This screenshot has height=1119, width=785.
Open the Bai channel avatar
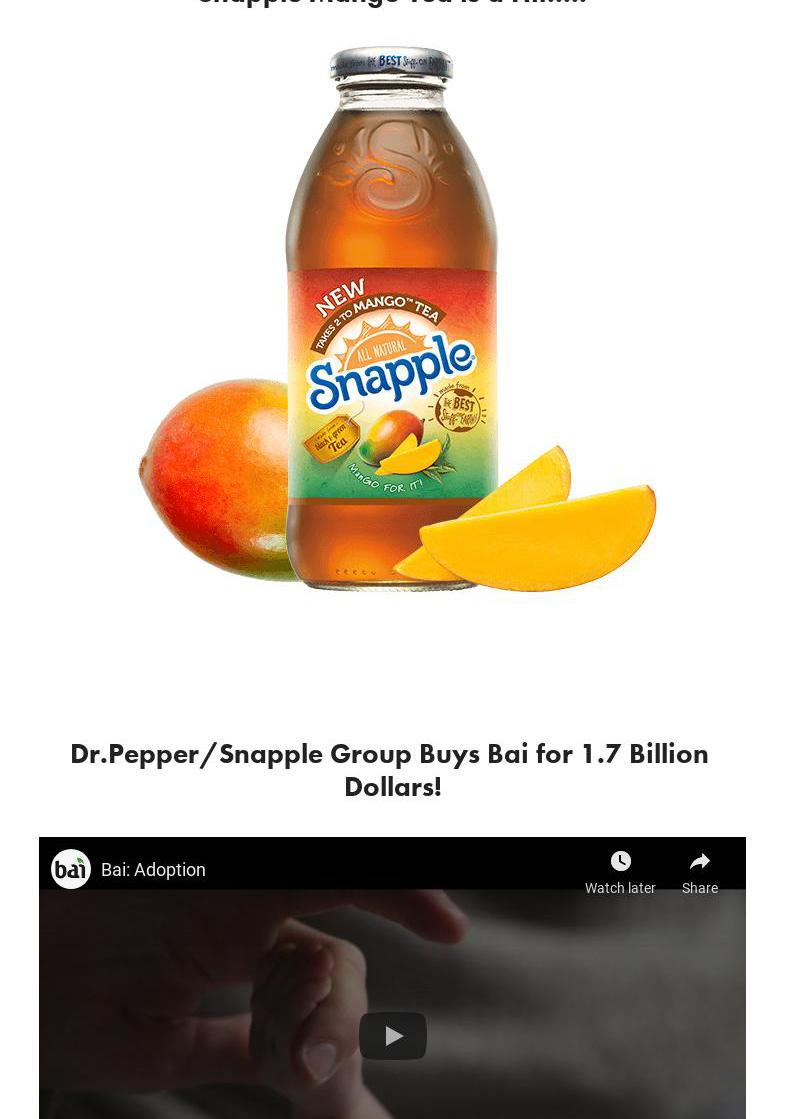tap(71, 869)
